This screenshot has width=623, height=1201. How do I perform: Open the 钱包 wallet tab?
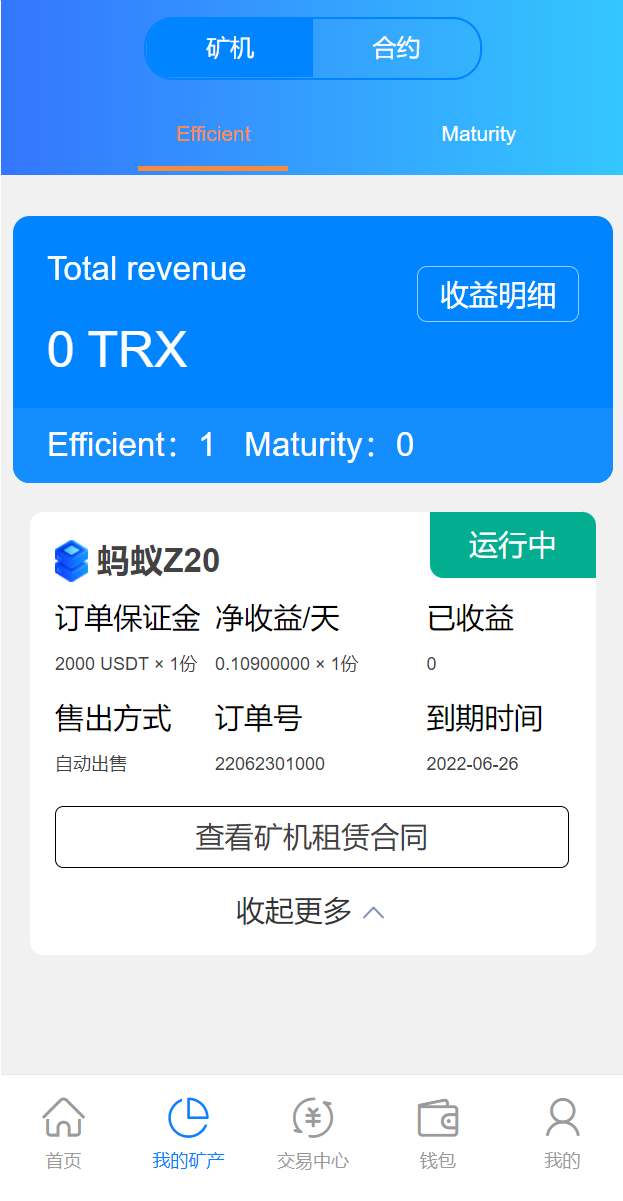pos(437,1135)
